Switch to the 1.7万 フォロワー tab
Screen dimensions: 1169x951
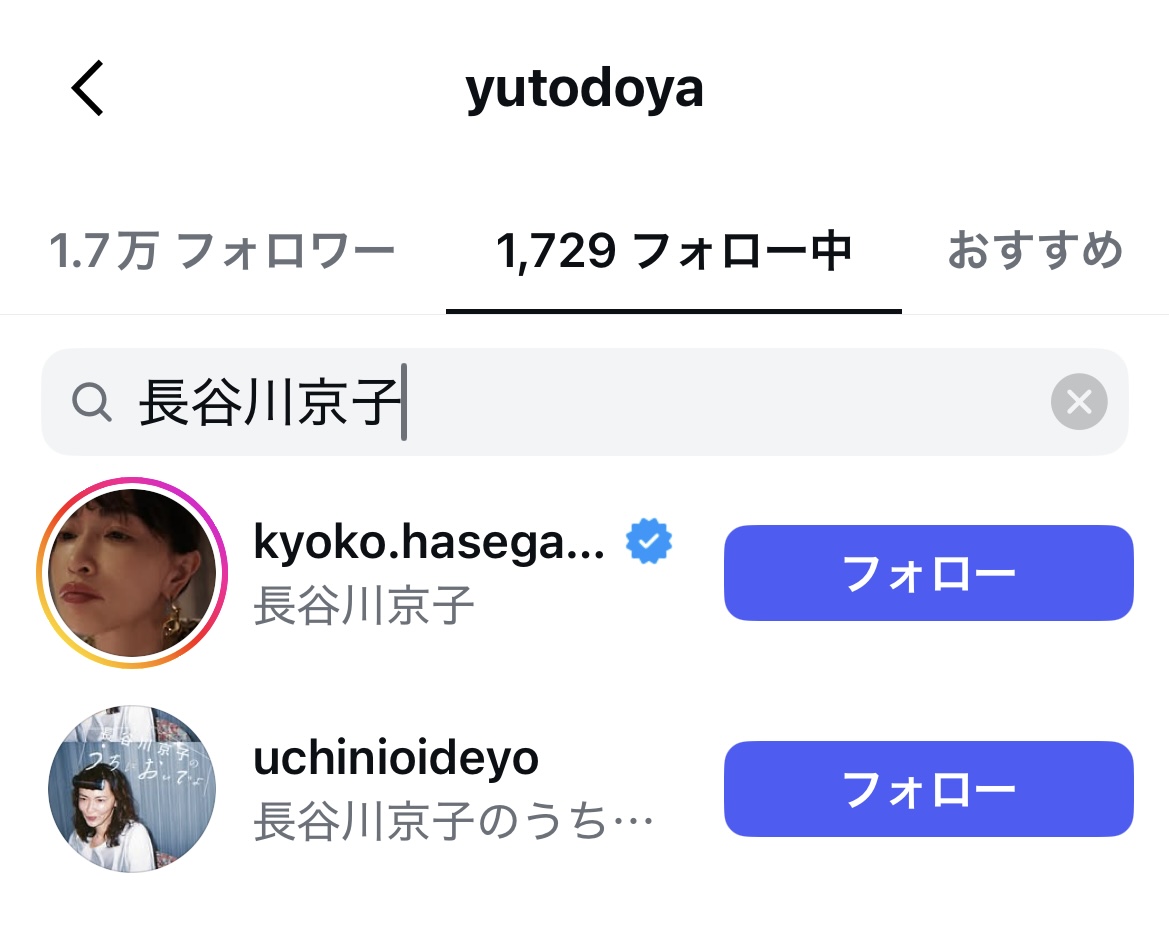222,252
